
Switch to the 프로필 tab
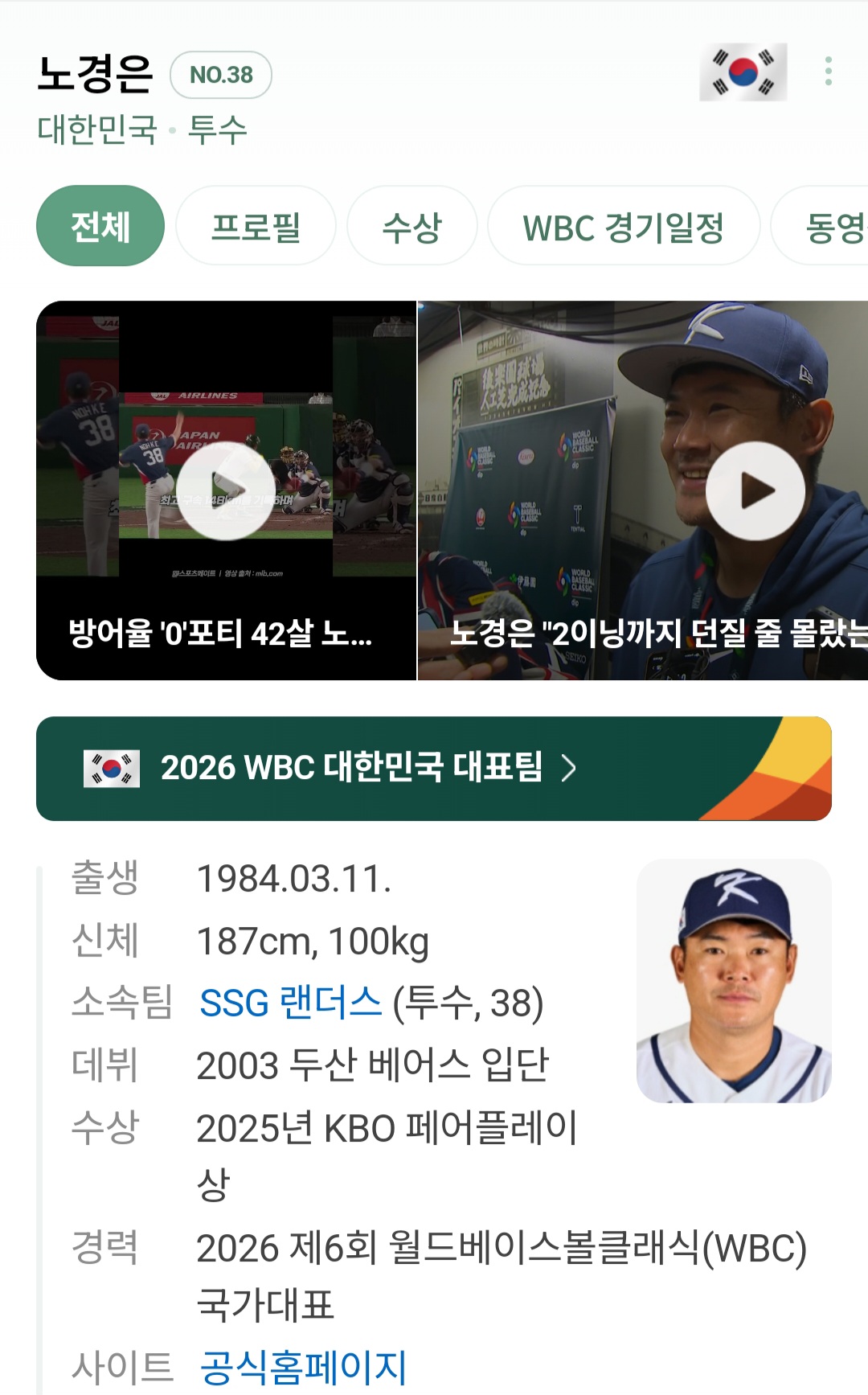(x=256, y=227)
